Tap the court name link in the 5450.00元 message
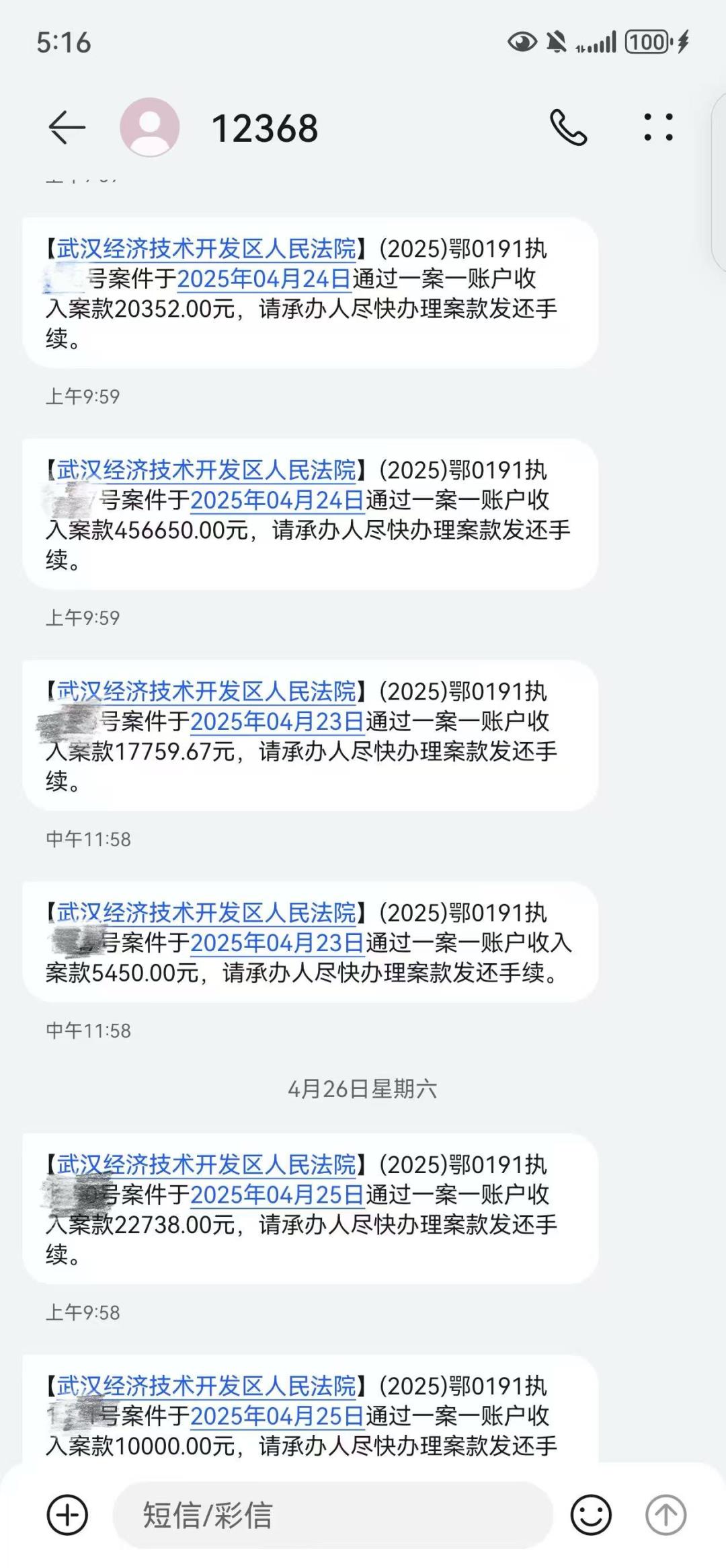The height and width of the screenshot is (1568, 726). click(x=206, y=913)
